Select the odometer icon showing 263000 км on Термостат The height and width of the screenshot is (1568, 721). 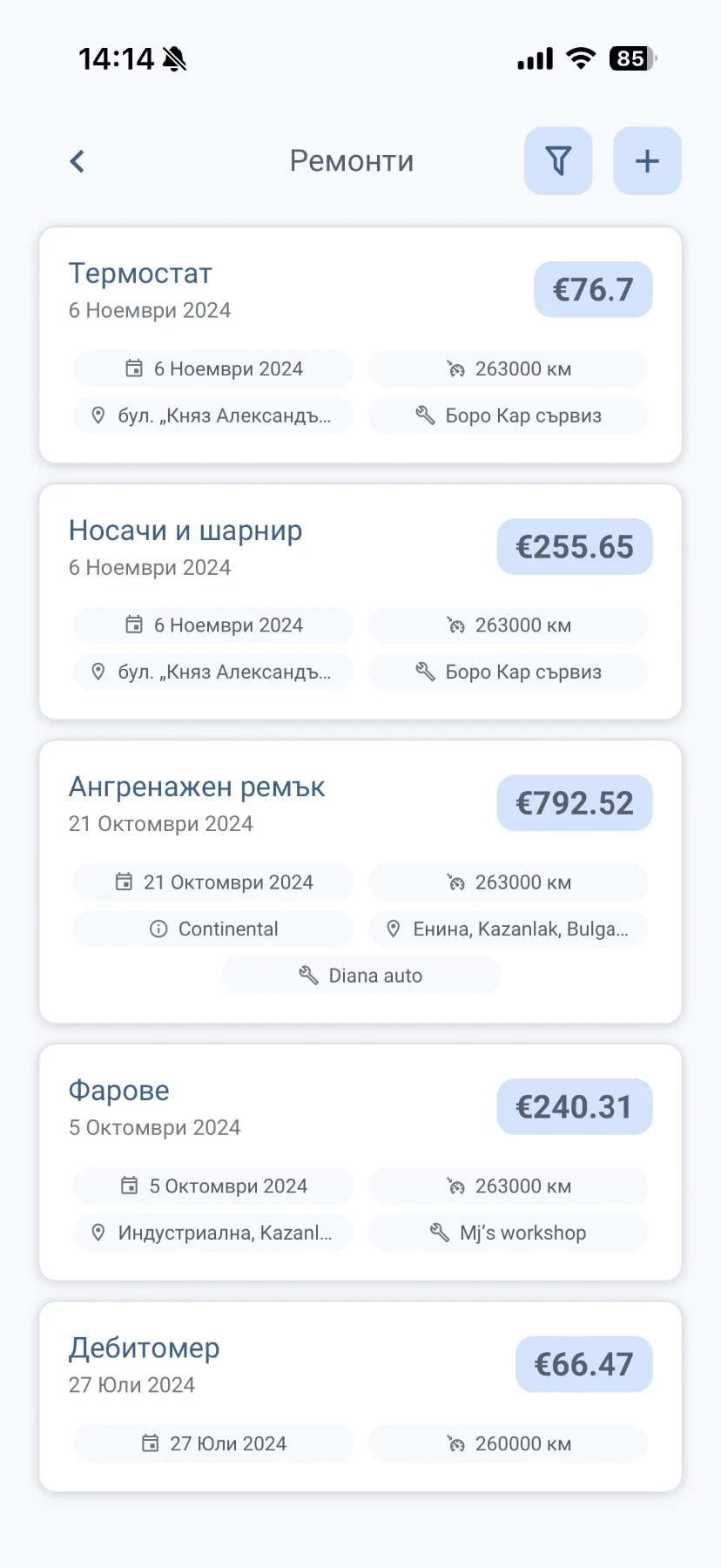click(x=456, y=368)
